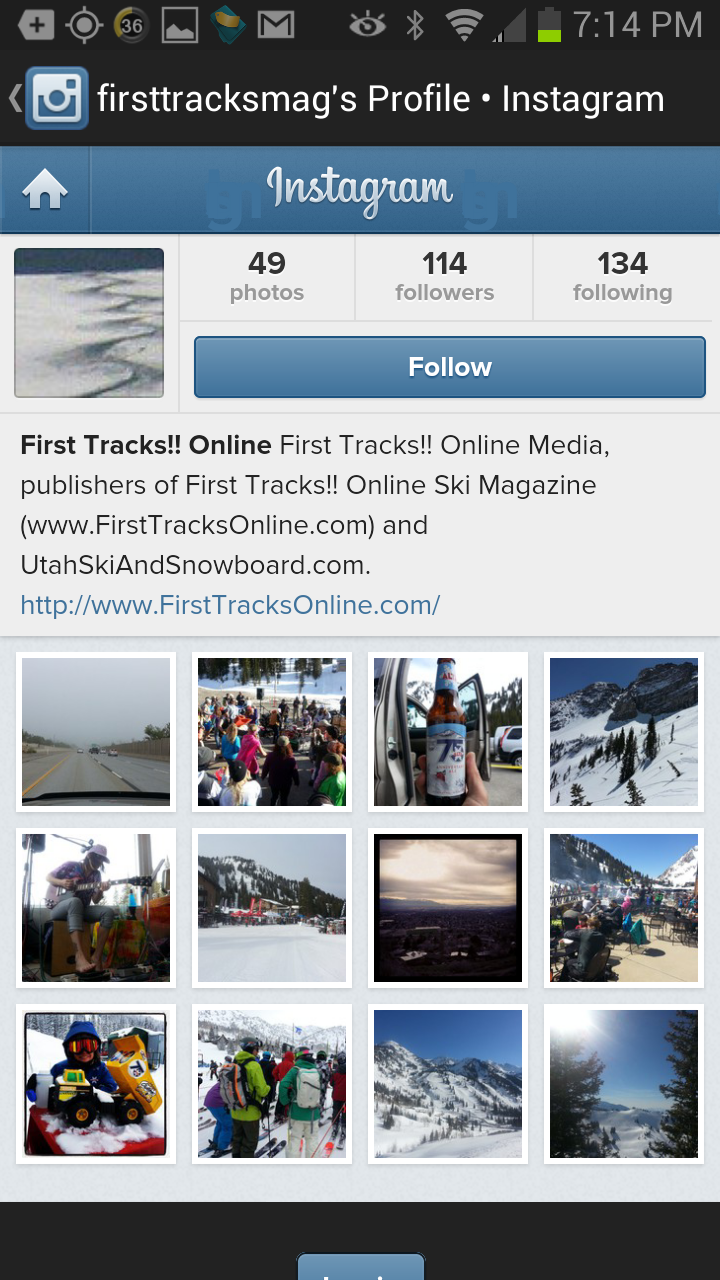View the 134 following list
Image resolution: width=720 pixels, height=1280 pixels.
click(622, 277)
